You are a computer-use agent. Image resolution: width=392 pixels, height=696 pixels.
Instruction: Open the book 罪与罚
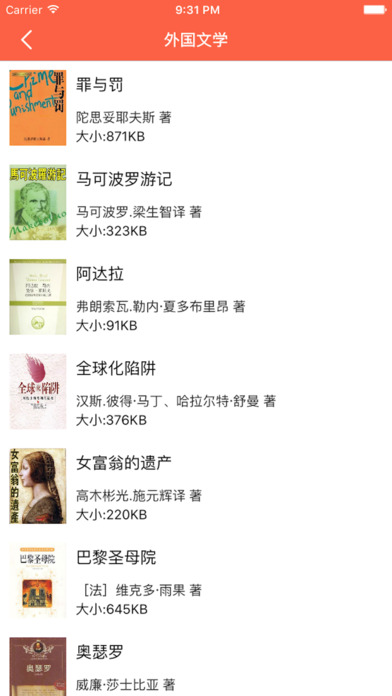point(196,108)
